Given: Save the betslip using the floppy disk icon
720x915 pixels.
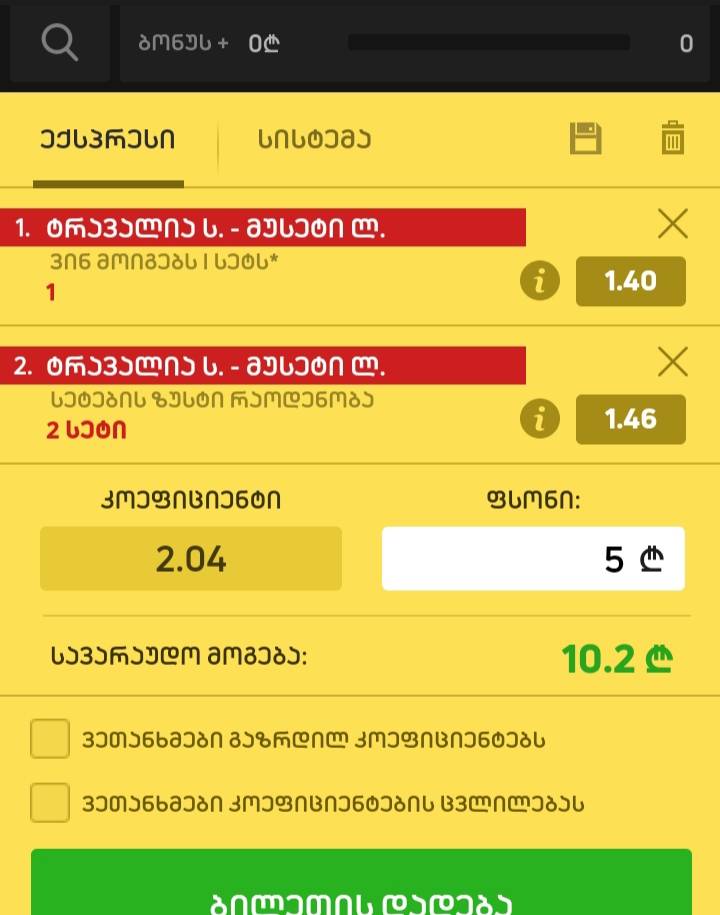Looking at the screenshot, I should [585, 140].
